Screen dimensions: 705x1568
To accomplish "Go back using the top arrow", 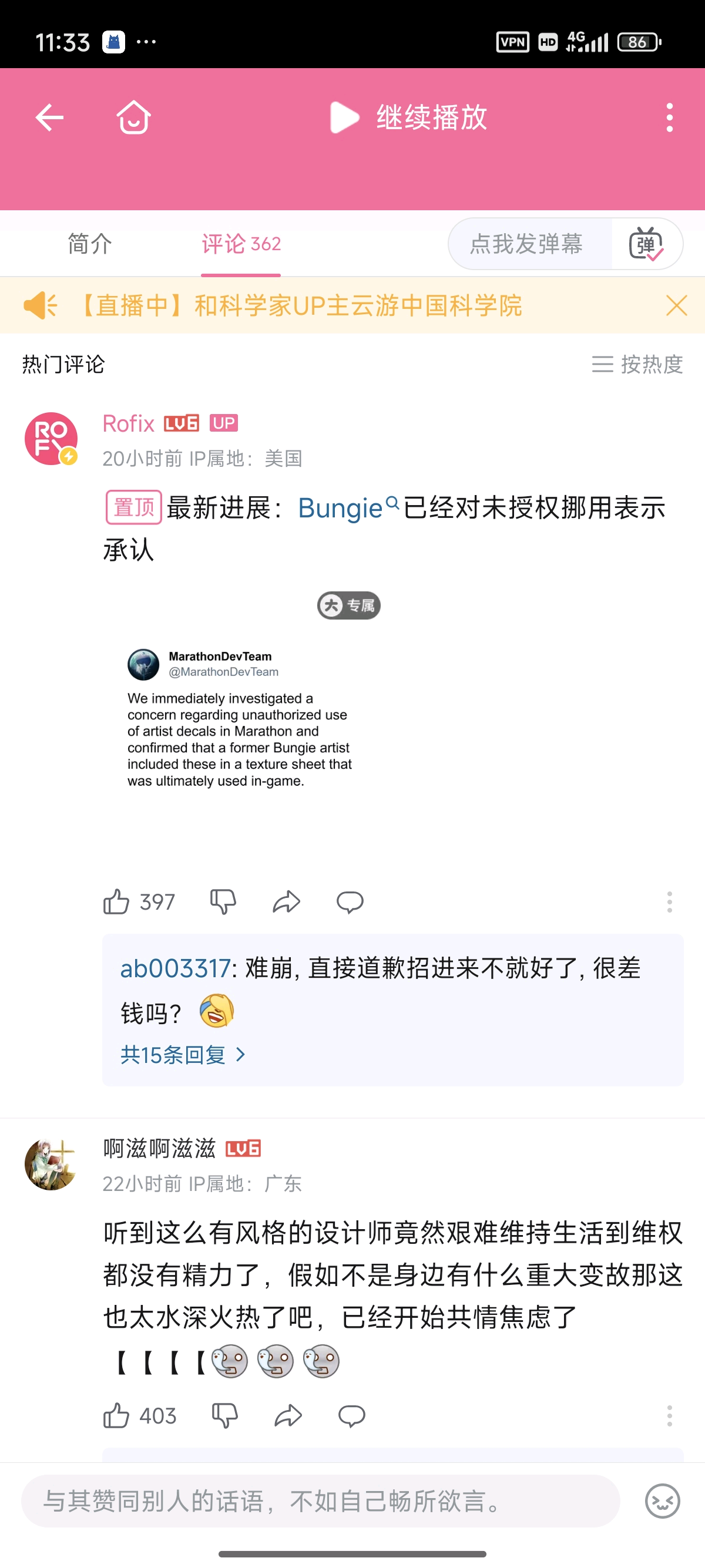I will tap(49, 117).
